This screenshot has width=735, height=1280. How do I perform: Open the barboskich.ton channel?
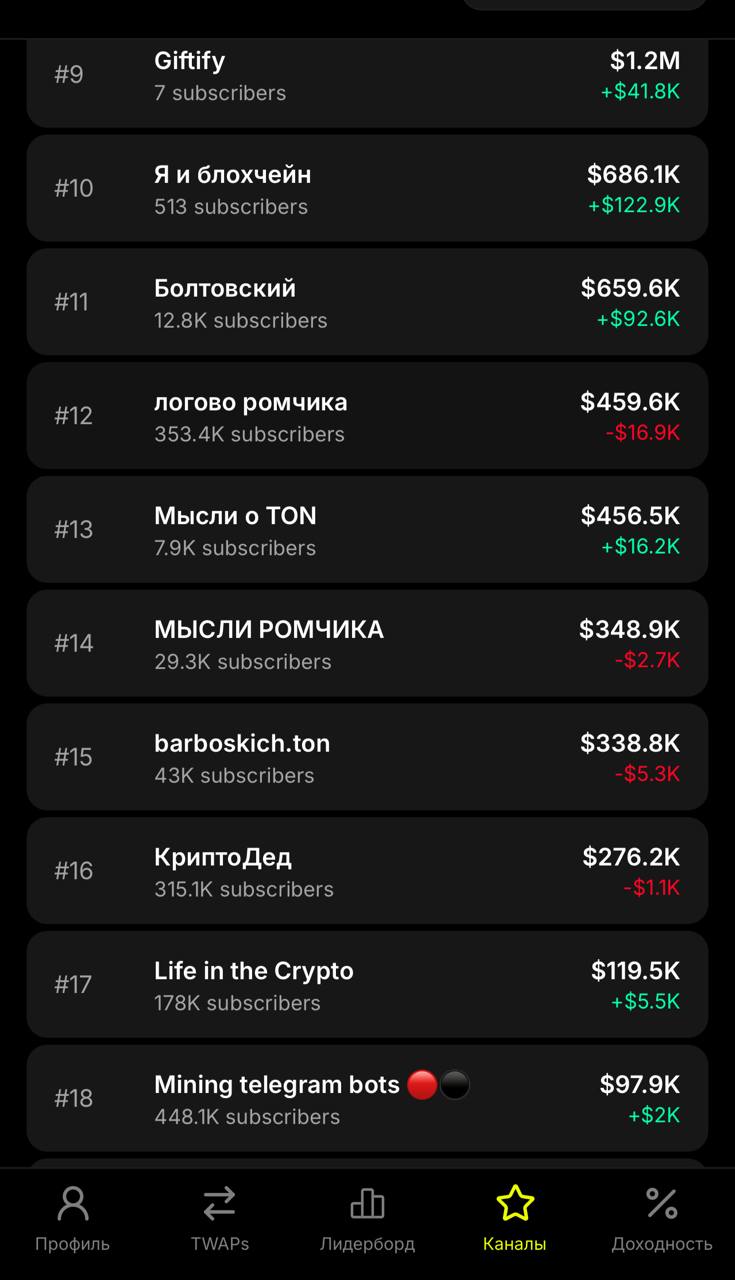[367, 757]
